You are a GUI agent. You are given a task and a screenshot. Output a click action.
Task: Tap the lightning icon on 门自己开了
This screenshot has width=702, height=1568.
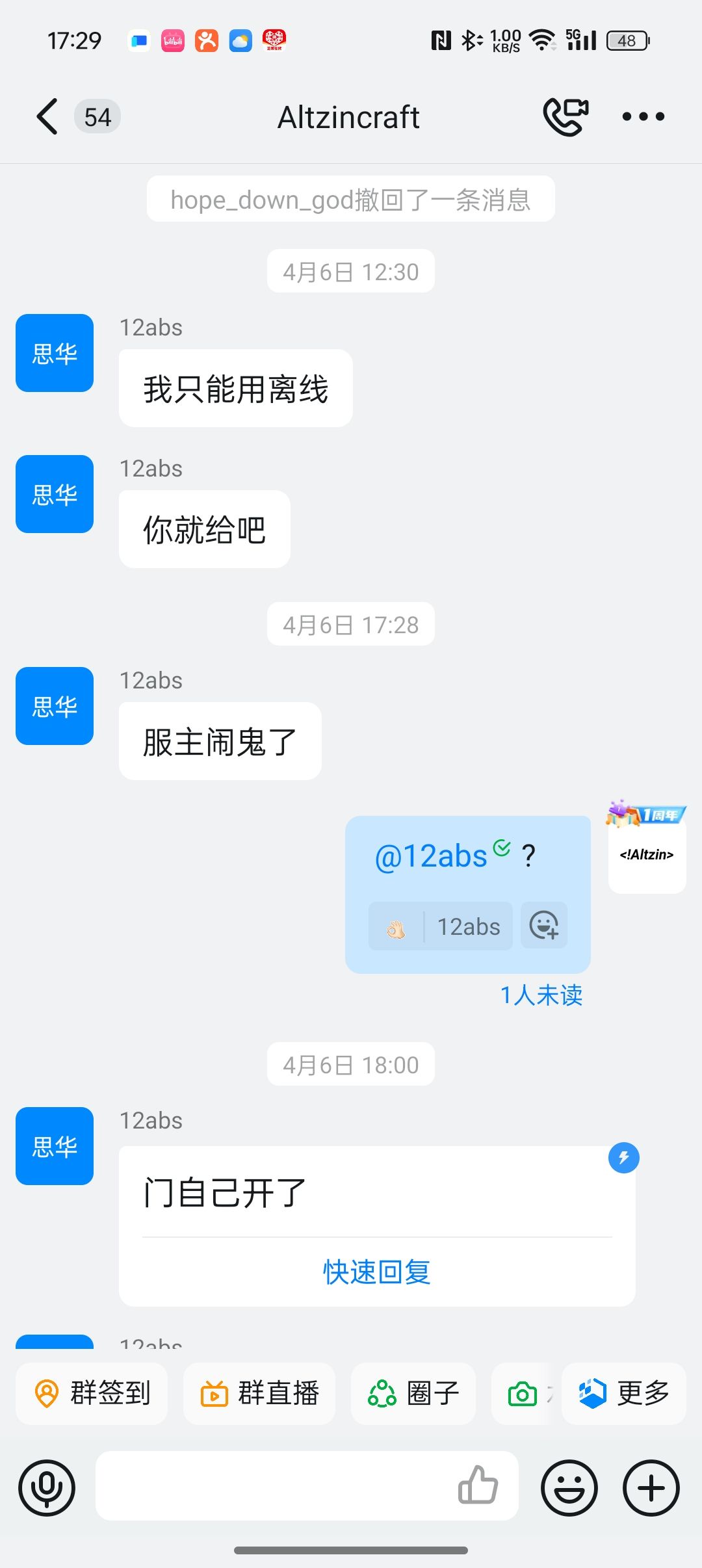pos(624,1158)
